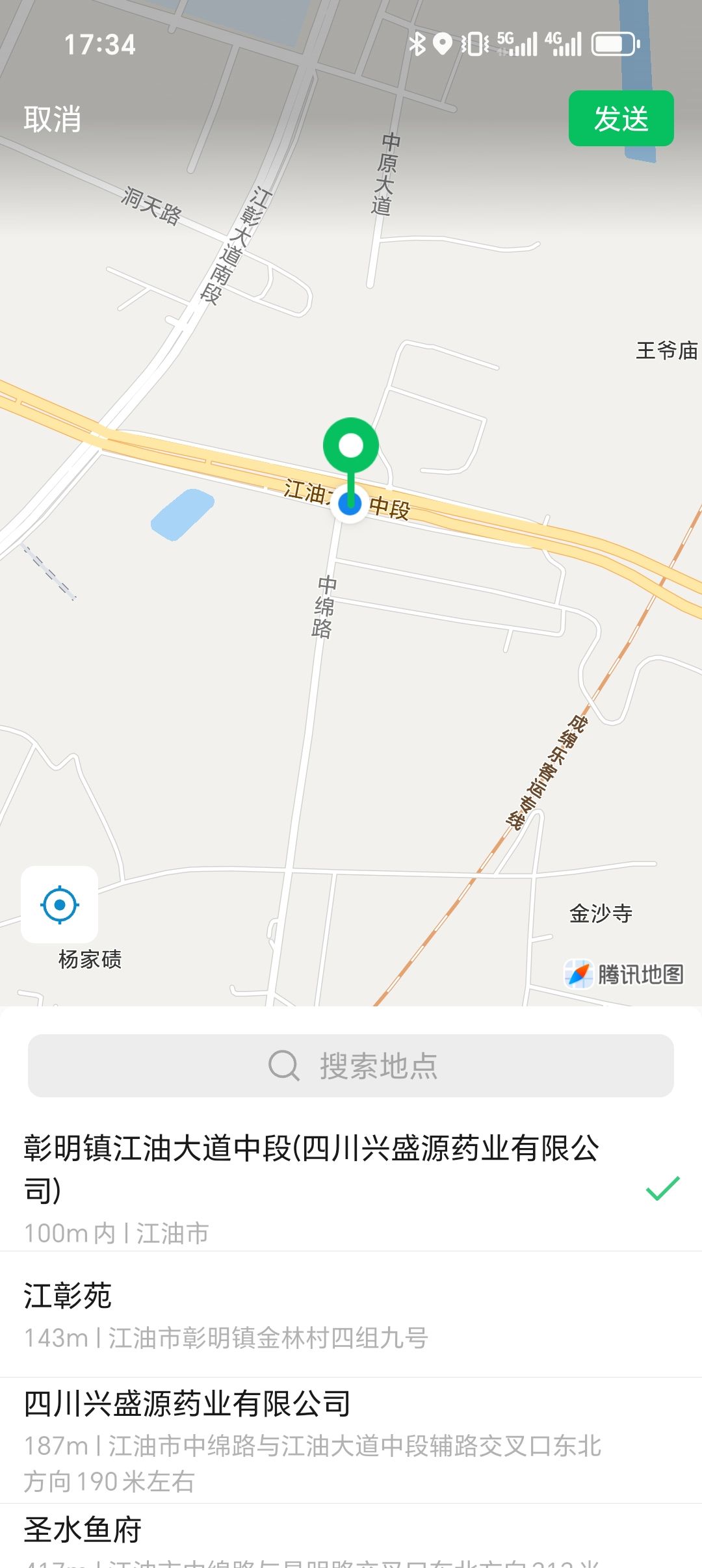This screenshot has width=702, height=1568.
Task: Tap 取消 to cancel location sharing
Action: 53,119
